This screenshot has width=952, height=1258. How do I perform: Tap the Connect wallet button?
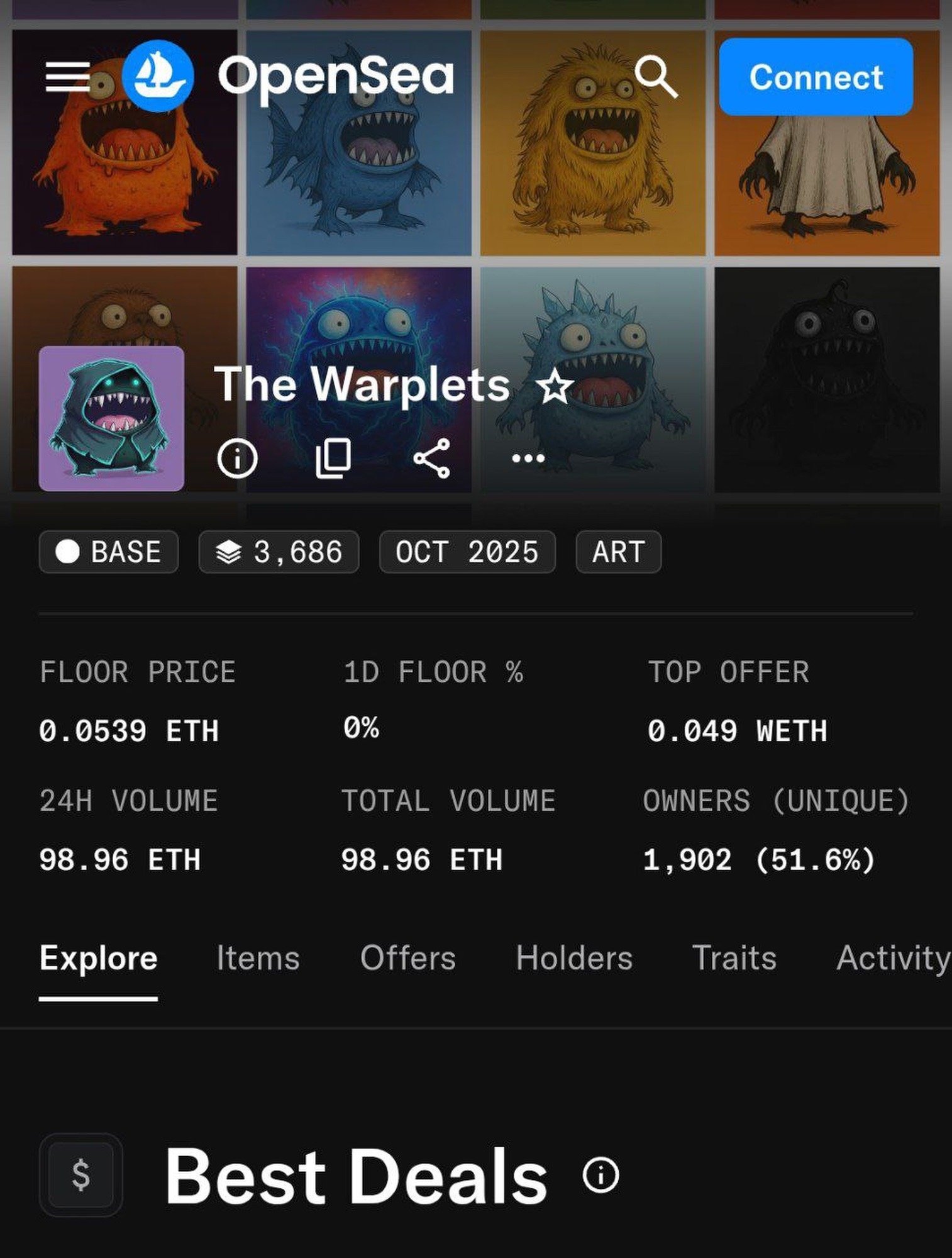point(816,77)
